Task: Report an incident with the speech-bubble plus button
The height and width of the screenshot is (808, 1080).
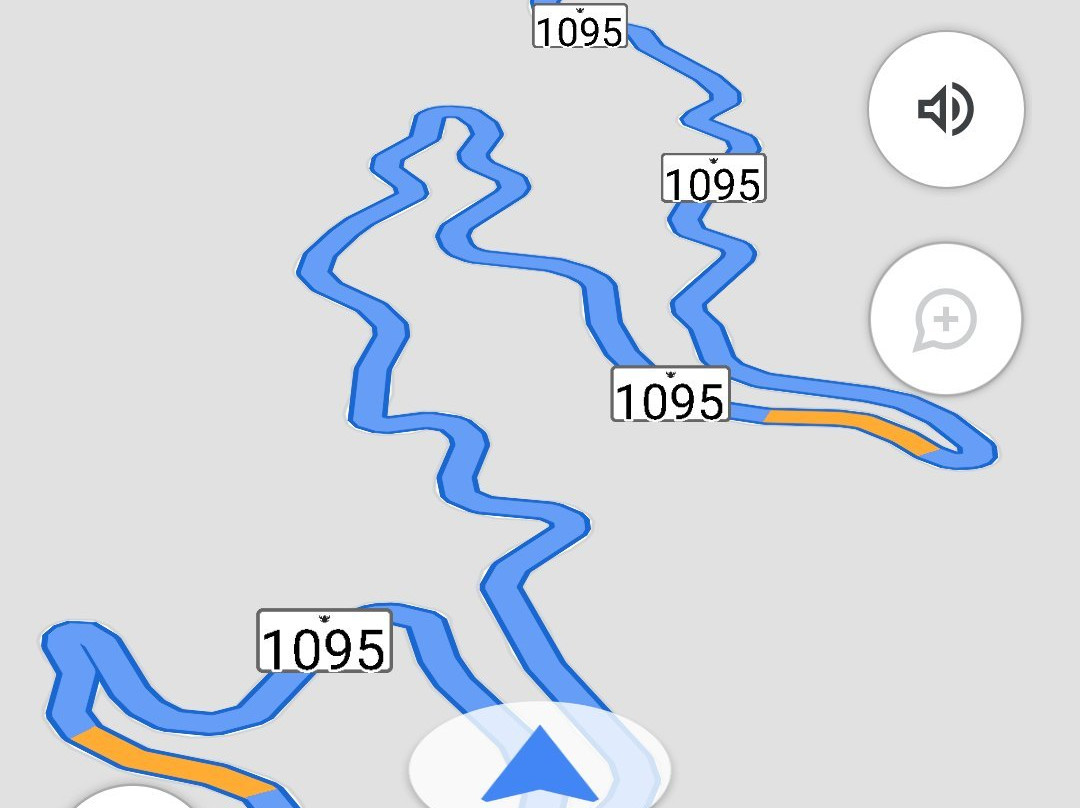Action: click(946, 320)
